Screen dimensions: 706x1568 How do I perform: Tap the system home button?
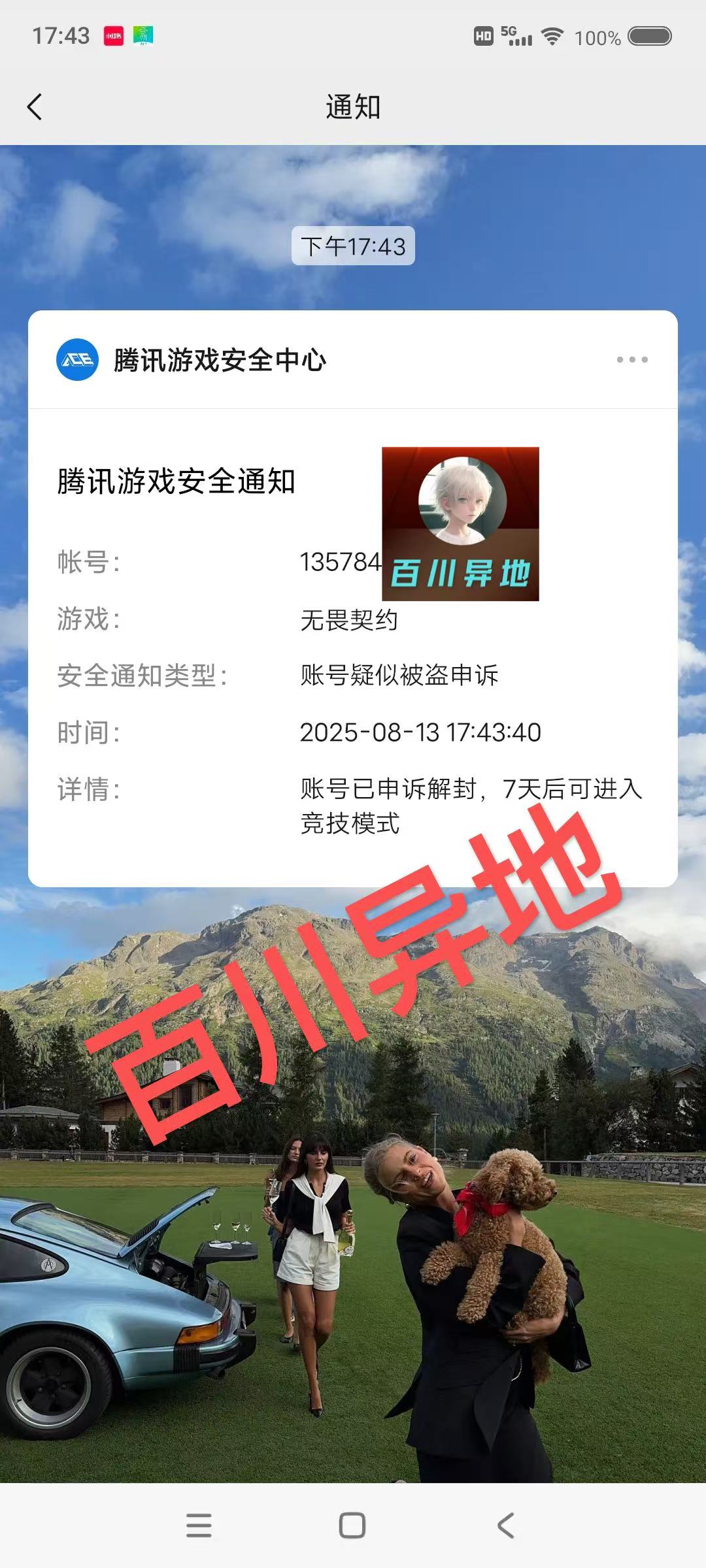352,1526
